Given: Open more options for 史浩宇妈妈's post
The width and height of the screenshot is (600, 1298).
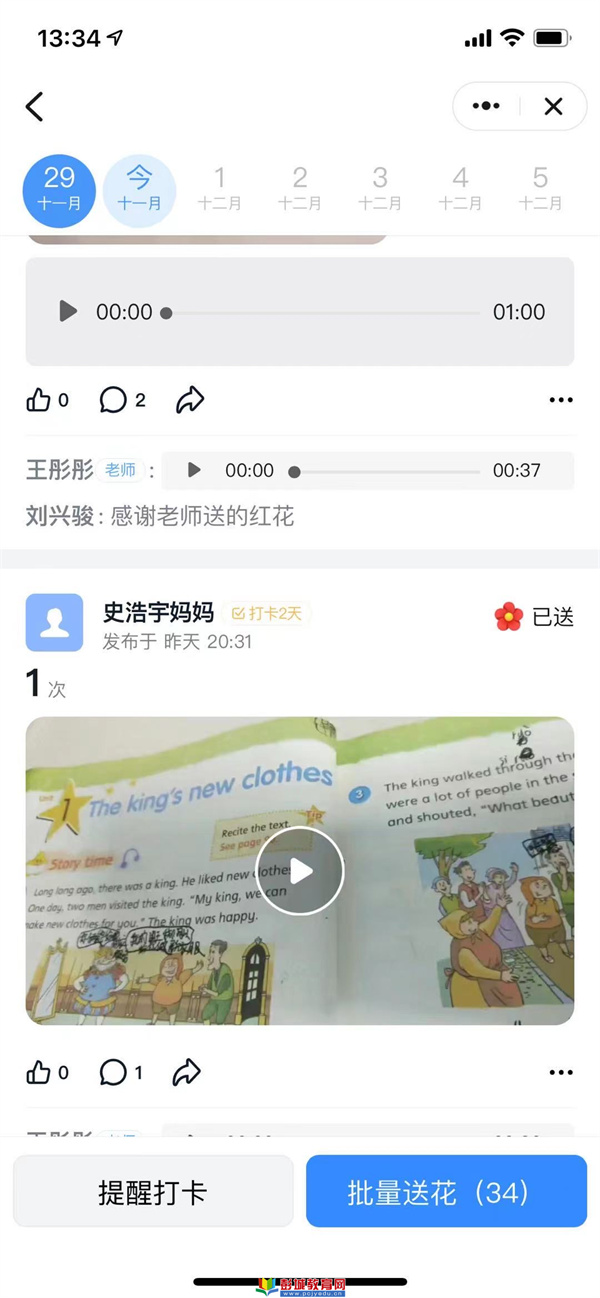Looking at the screenshot, I should click(561, 1073).
